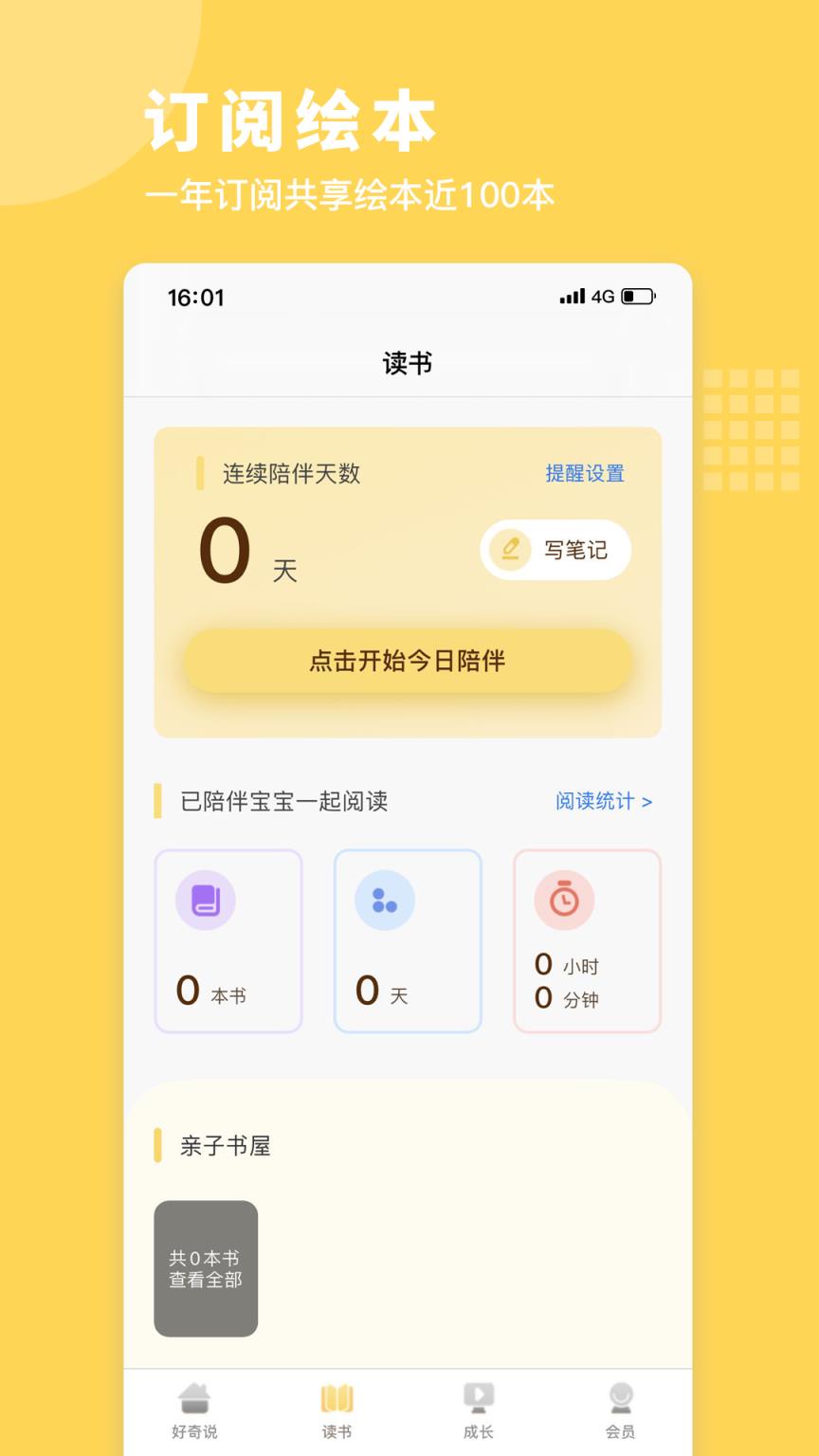
Task: Switch to the 好奇说 tab
Action: pyautogui.click(x=192, y=1410)
